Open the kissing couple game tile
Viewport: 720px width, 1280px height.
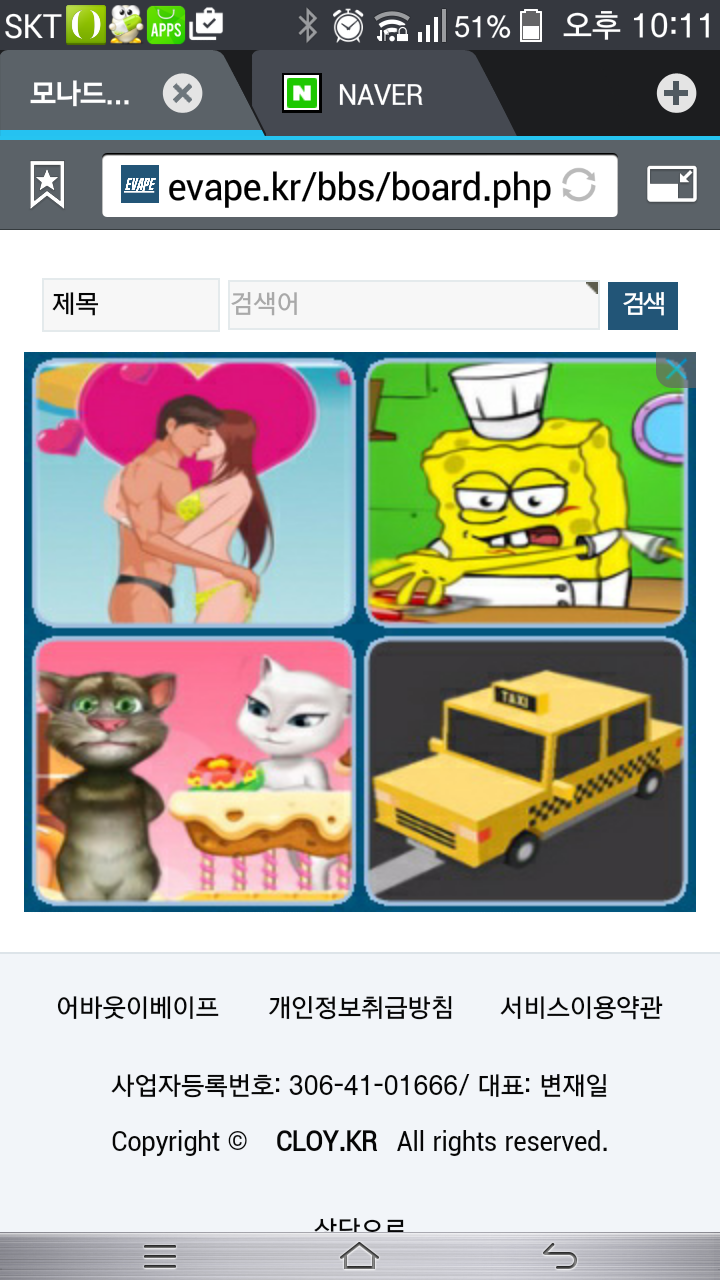(x=194, y=492)
